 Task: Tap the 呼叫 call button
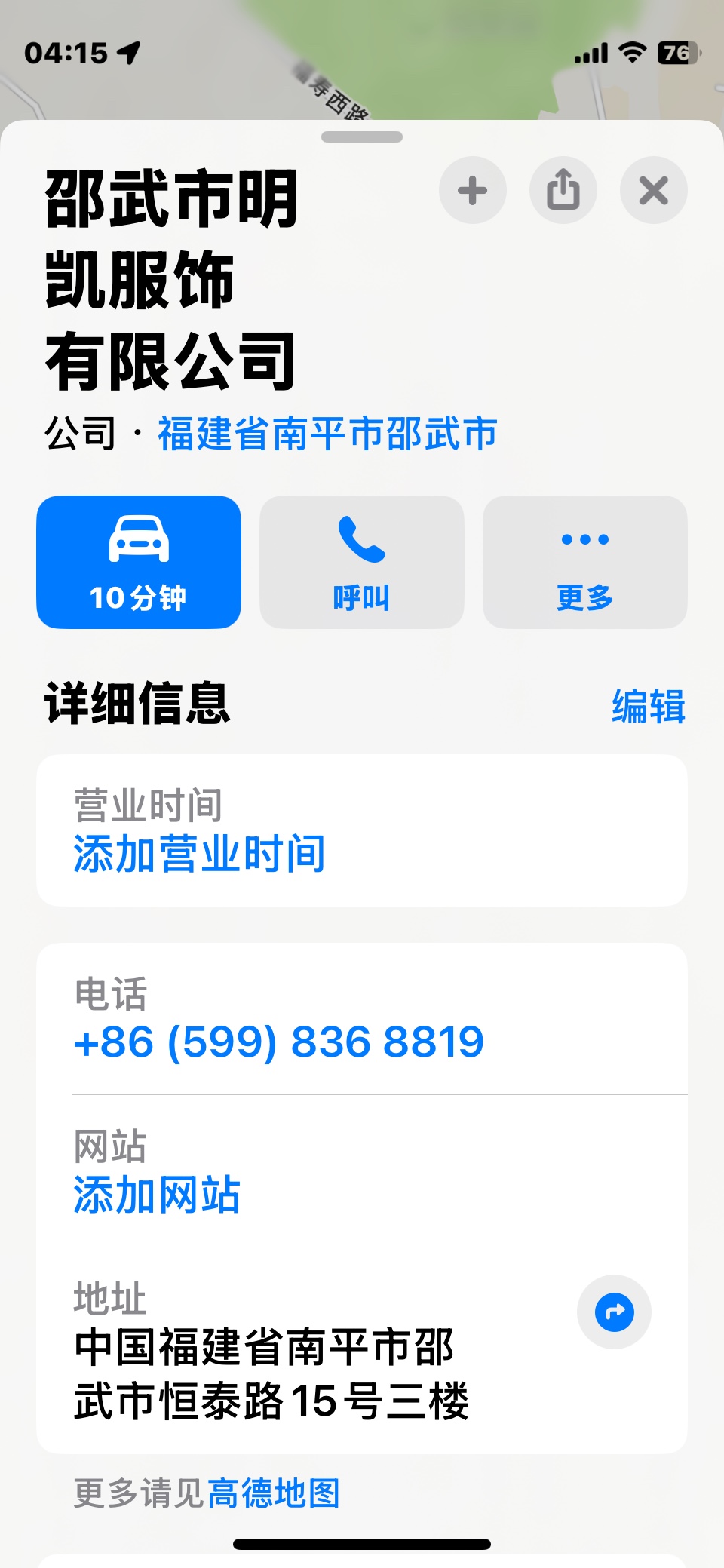pyautogui.click(x=362, y=562)
